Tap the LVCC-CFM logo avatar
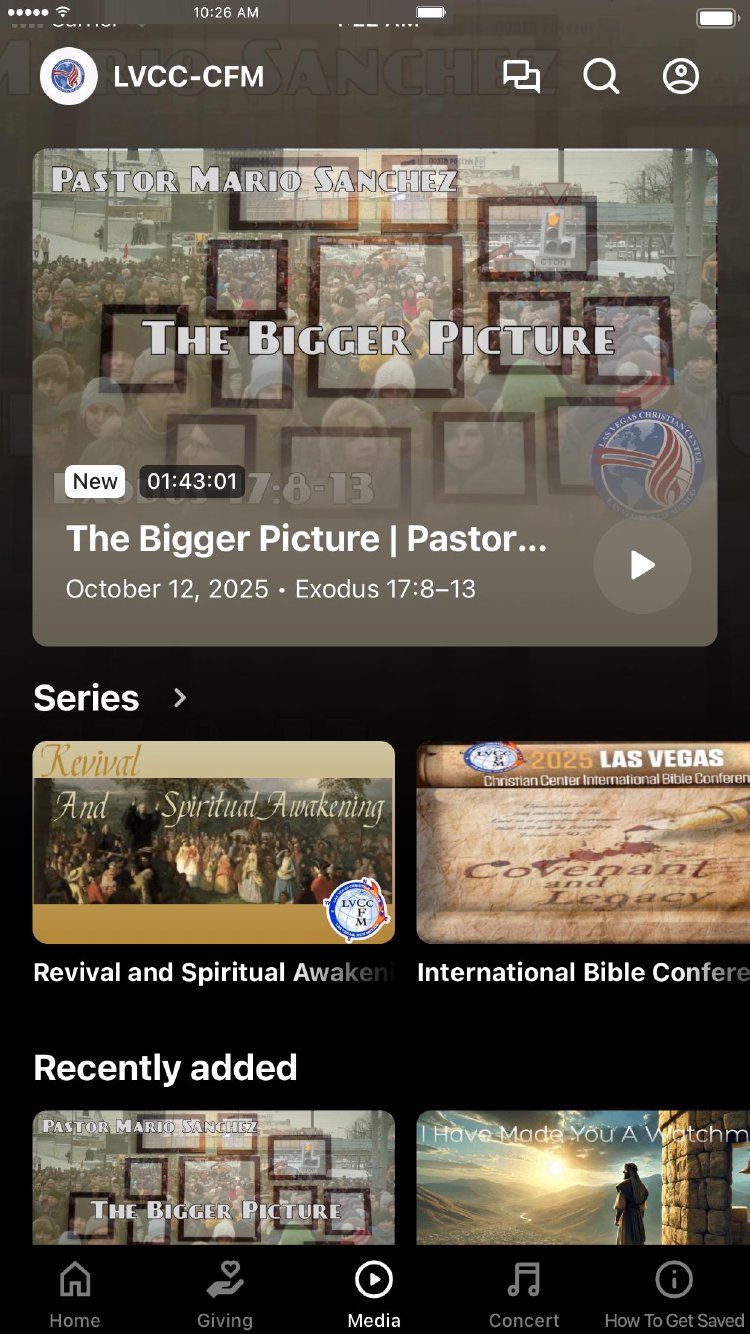Screen dimensions: 750x1334 (69, 76)
